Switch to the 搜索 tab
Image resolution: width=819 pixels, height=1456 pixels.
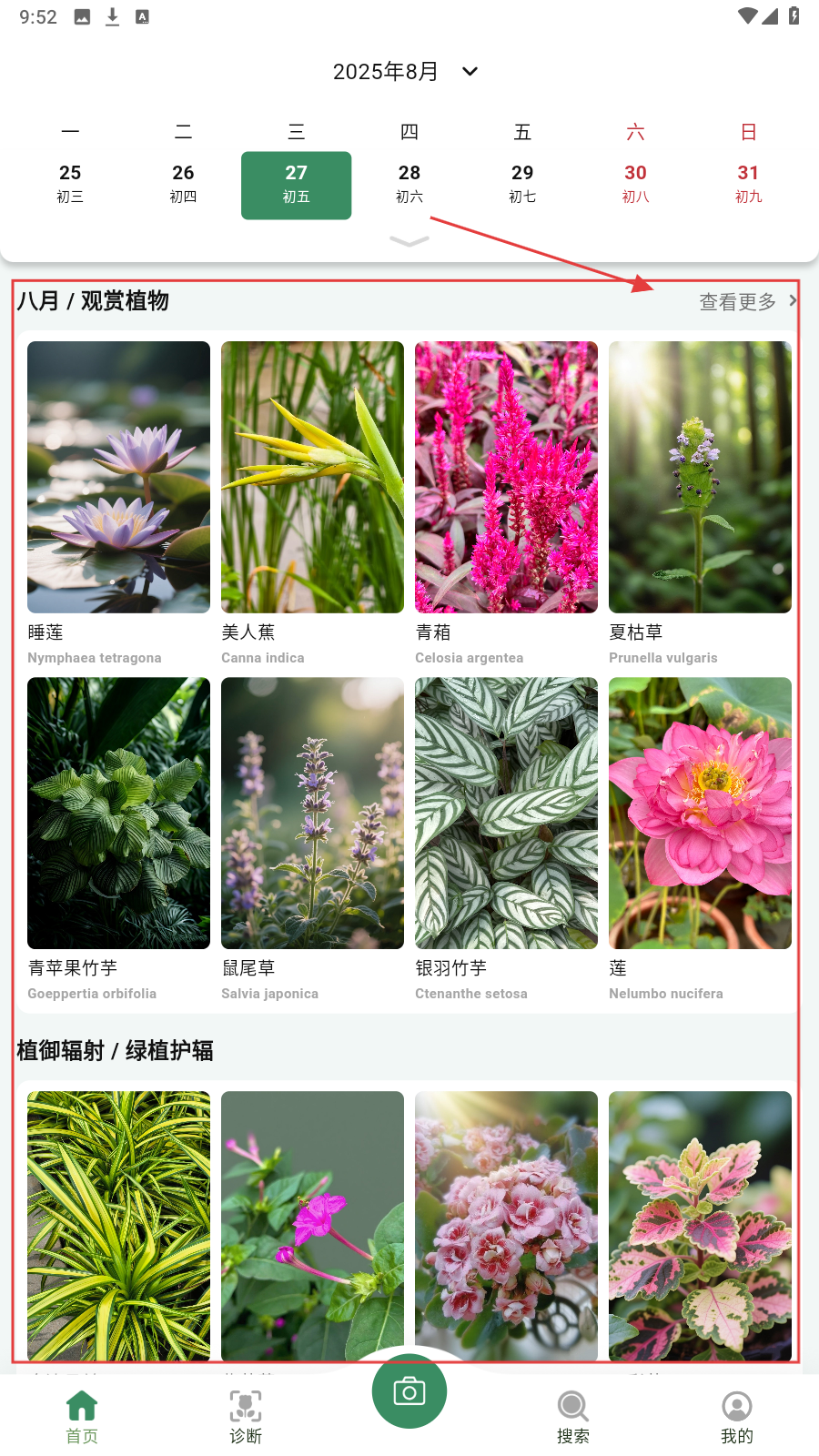(x=573, y=1416)
